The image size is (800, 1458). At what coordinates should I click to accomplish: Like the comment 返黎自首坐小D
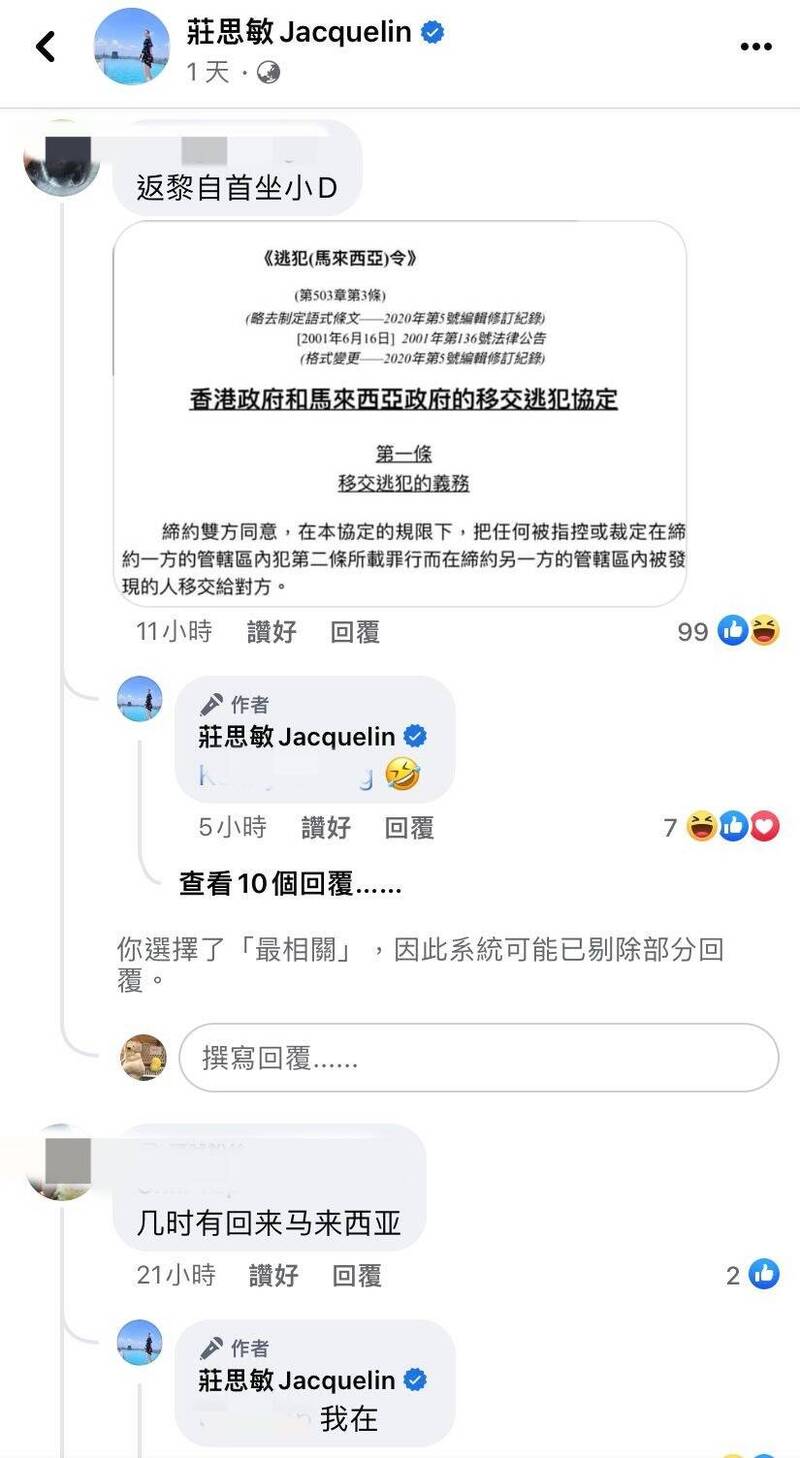tap(272, 631)
